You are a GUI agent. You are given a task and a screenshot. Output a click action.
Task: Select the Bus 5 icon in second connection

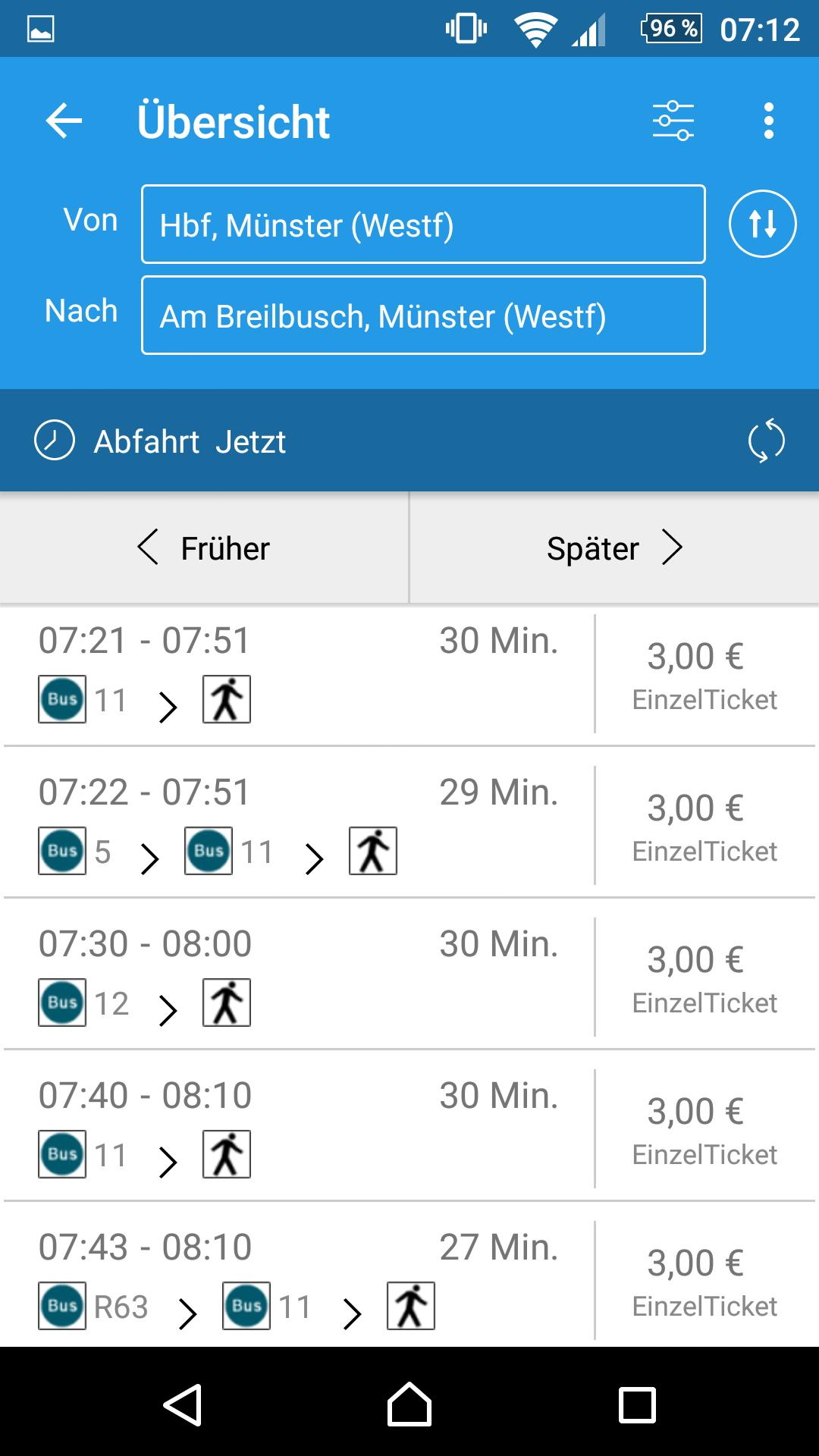pyautogui.click(x=61, y=850)
